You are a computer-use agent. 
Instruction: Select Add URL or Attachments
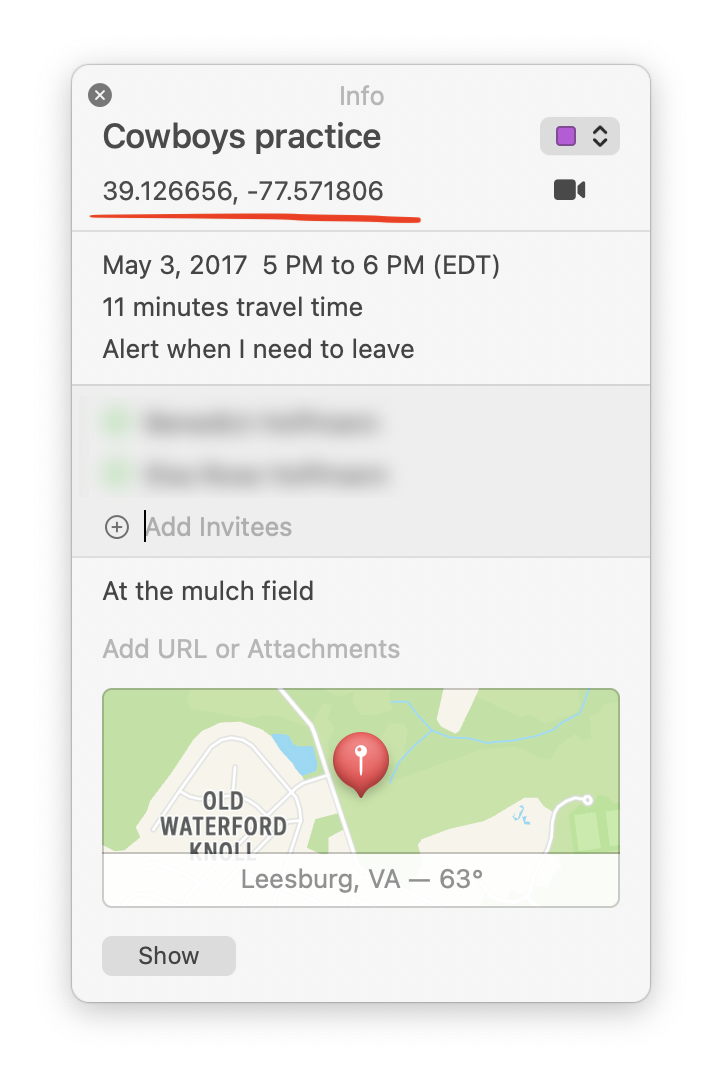[251, 649]
